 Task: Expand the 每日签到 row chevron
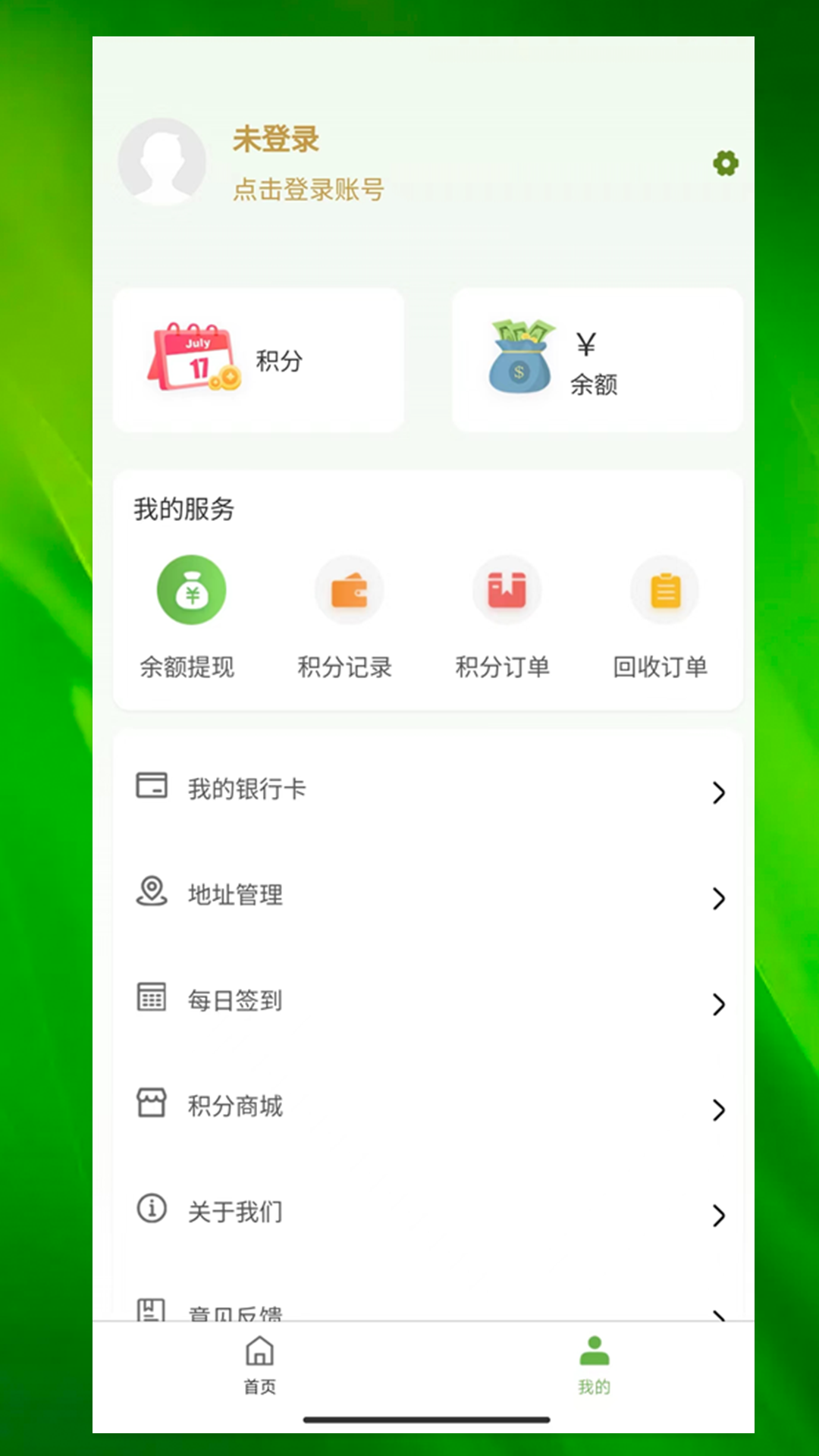point(719,1005)
